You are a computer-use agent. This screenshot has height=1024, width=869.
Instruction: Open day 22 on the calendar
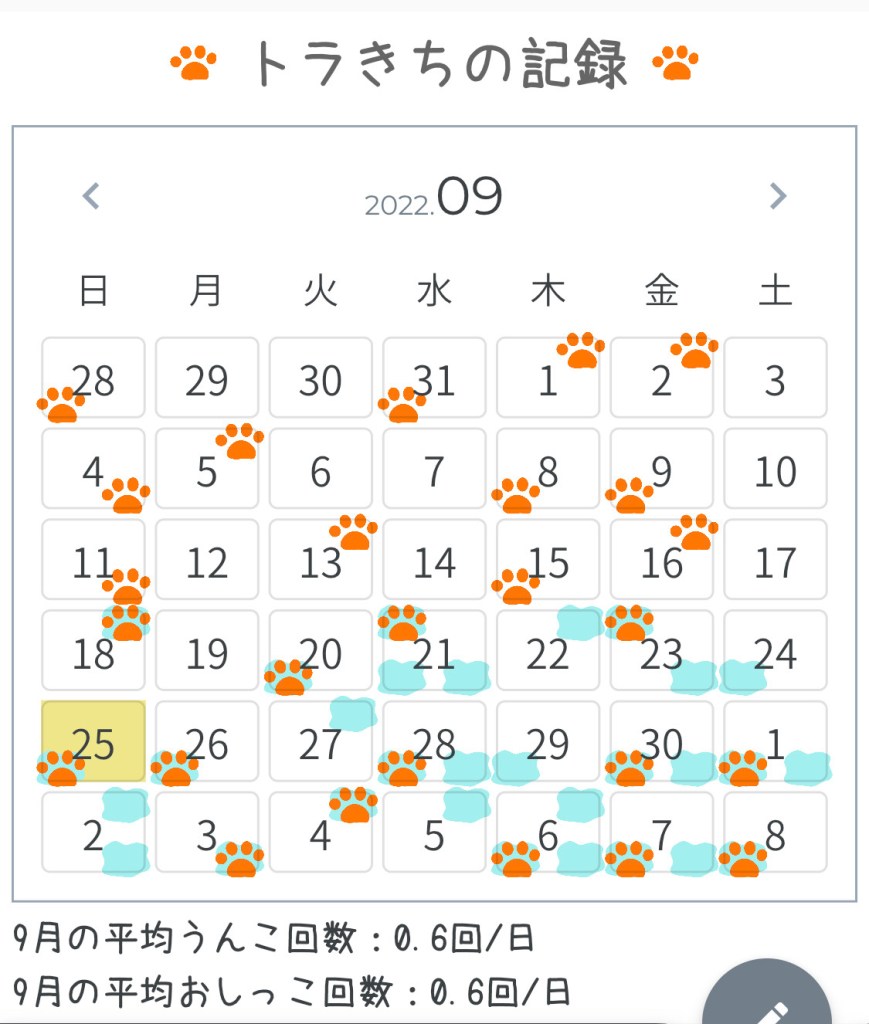click(x=548, y=651)
